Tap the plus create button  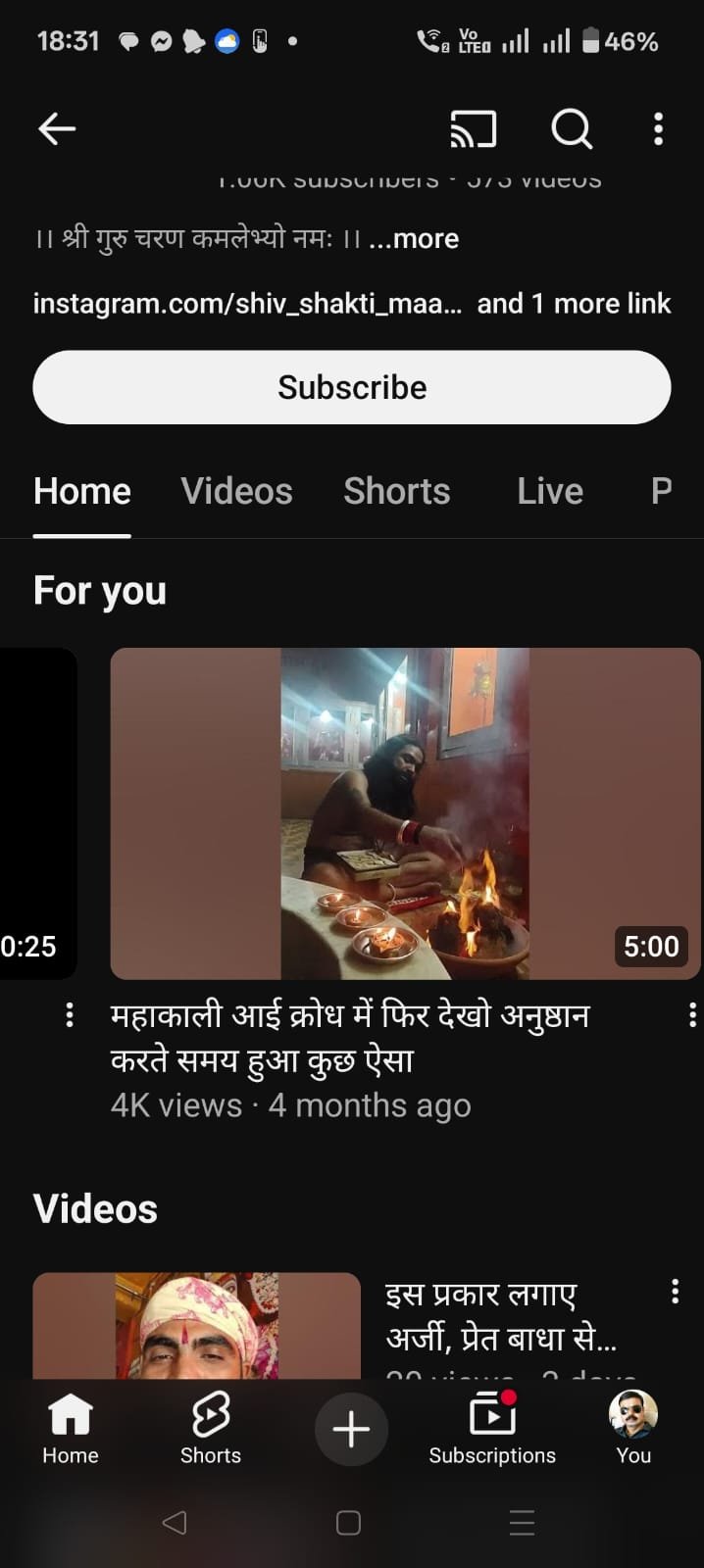pyautogui.click(x=351, y=1429)
